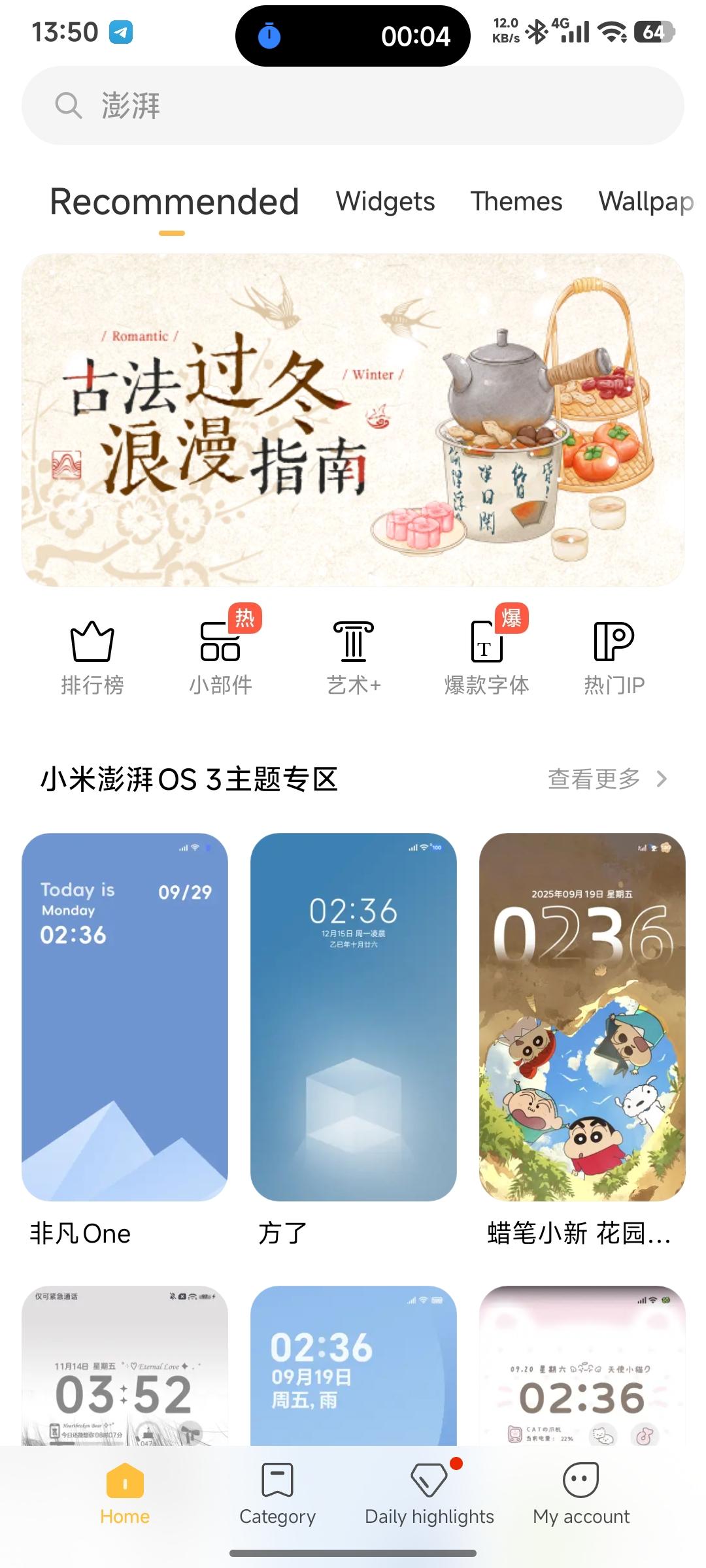Open the gray theme showing 03:52
Viewport: 706px width, 1568px height.
tap(124, 1365)
